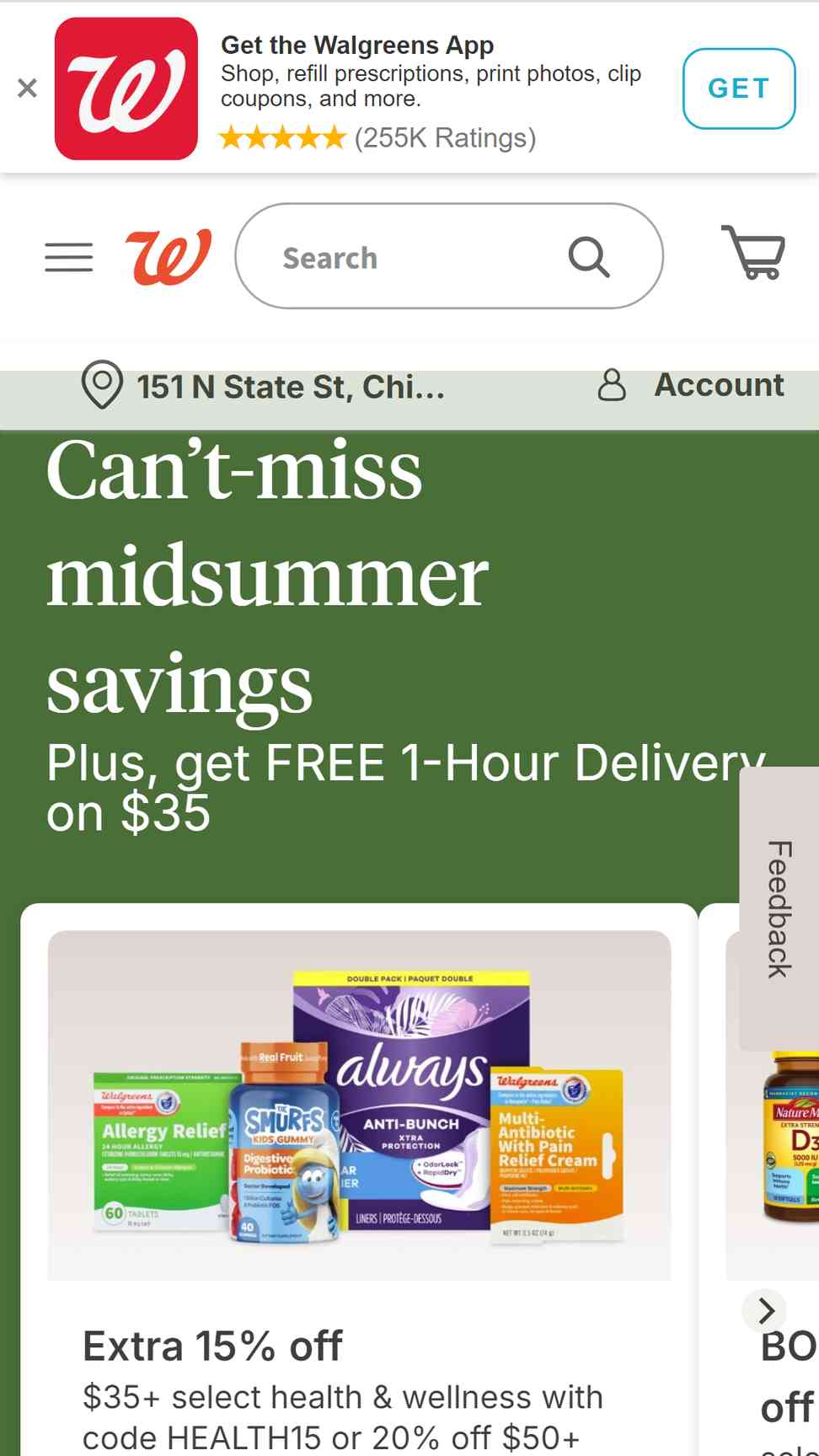Change store location 151 N State St
This screenshot has height=1456, width=819.
coord(264,386)
